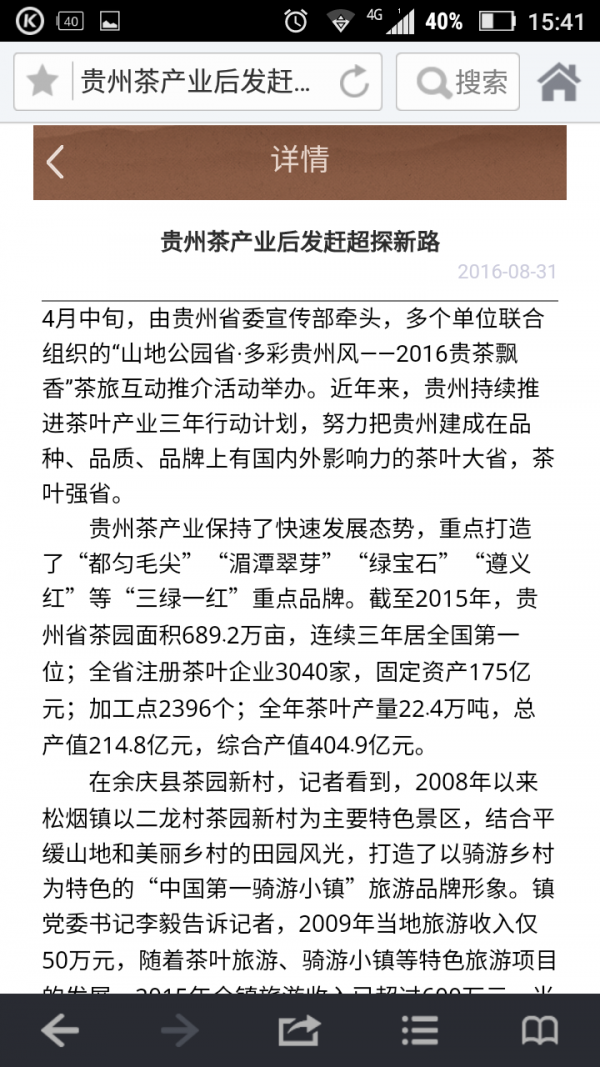
Task: Share this page from the bottom toolbar
Action: point(299,1030)
